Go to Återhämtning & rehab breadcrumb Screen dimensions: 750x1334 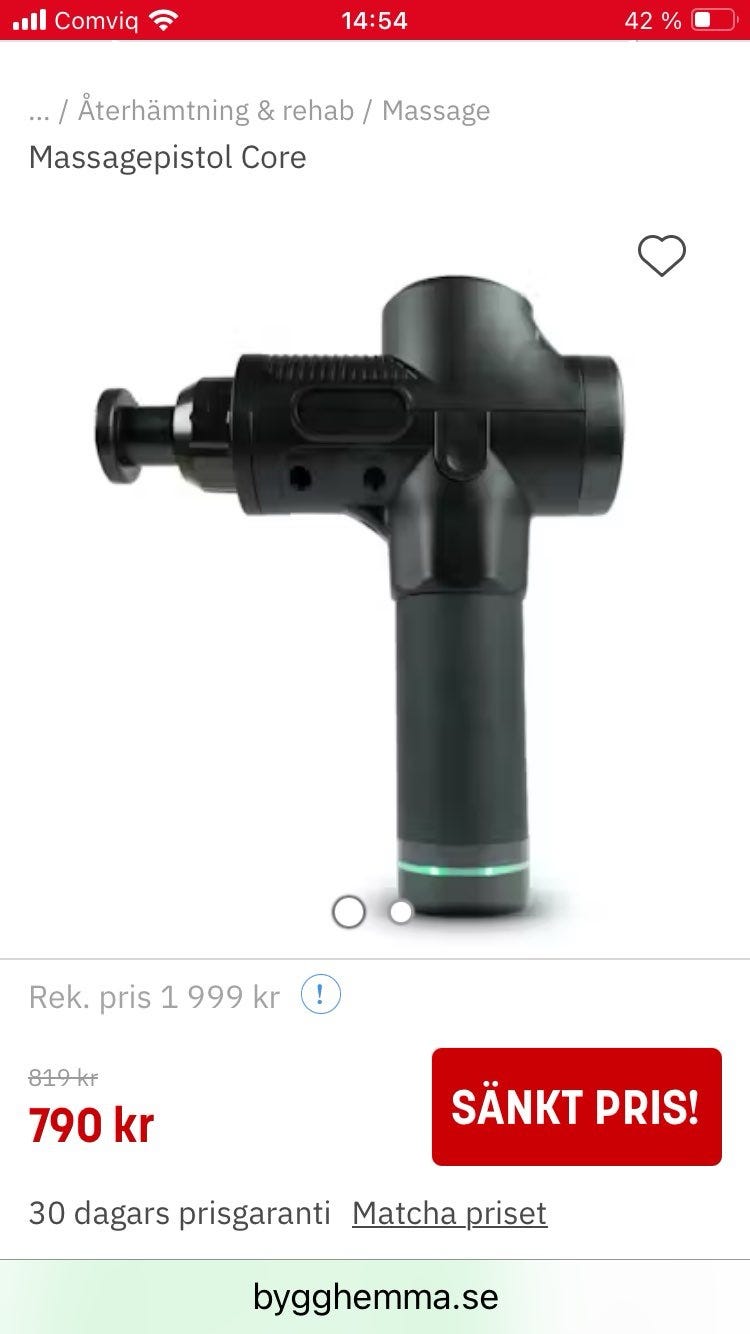coord(216,110)
